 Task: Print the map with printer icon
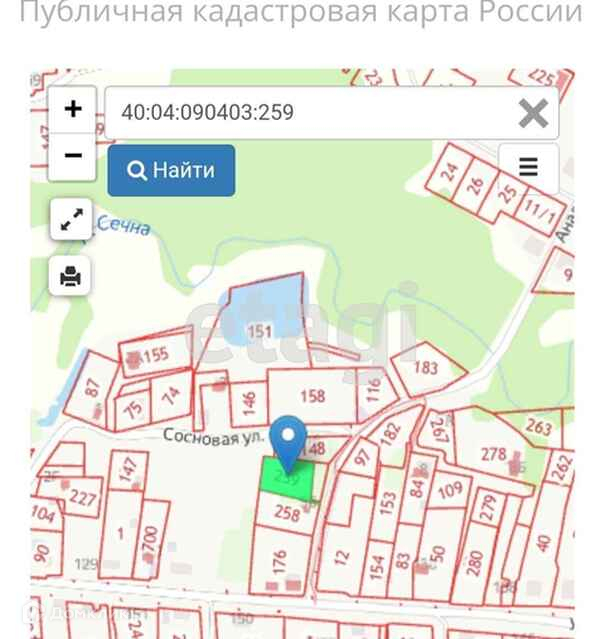pyautogui.click(x=70, y=275)
